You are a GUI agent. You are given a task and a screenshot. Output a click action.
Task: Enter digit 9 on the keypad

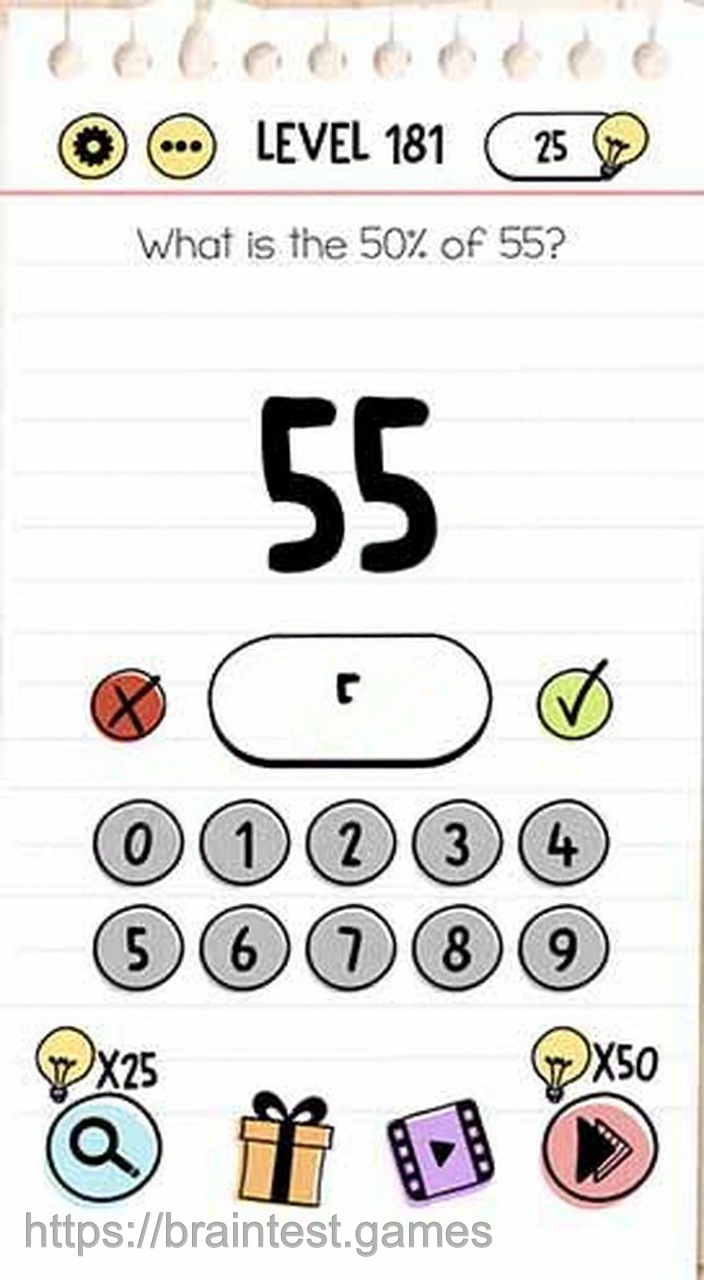(x=563, y=949)
